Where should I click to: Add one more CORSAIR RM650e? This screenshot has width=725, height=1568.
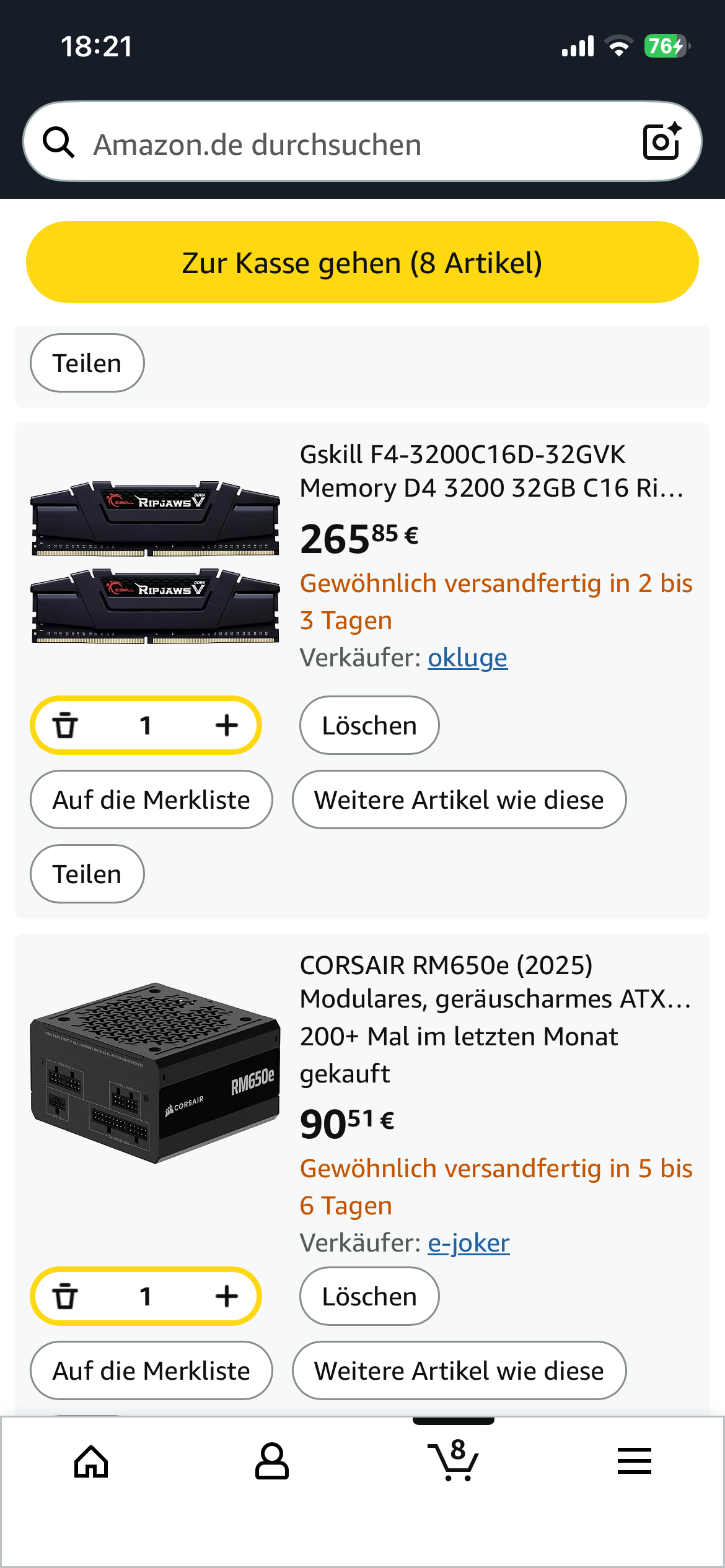tap(227, 1296)
